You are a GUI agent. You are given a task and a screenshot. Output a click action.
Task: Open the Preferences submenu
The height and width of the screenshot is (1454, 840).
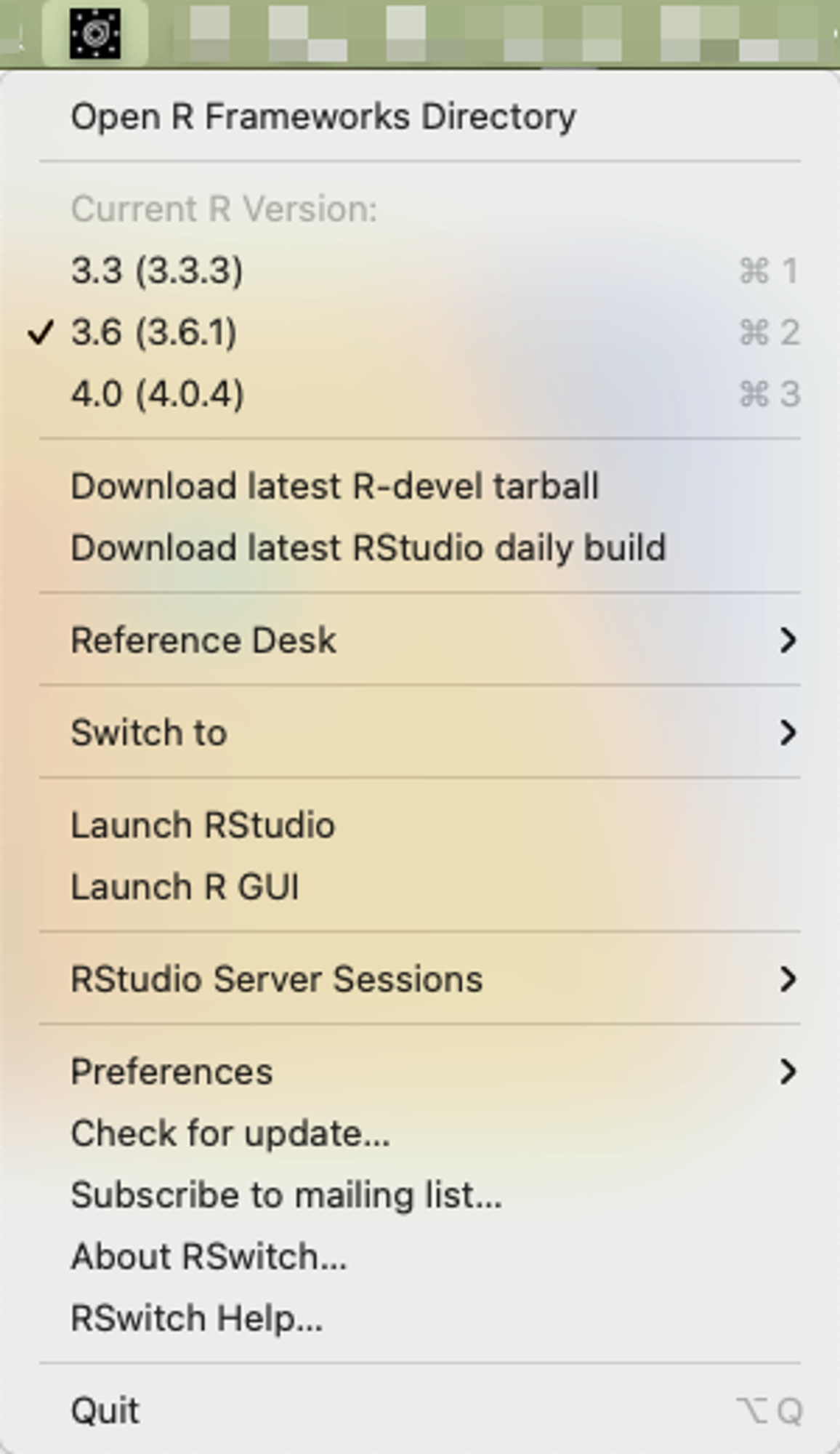tap(420, 1072)
